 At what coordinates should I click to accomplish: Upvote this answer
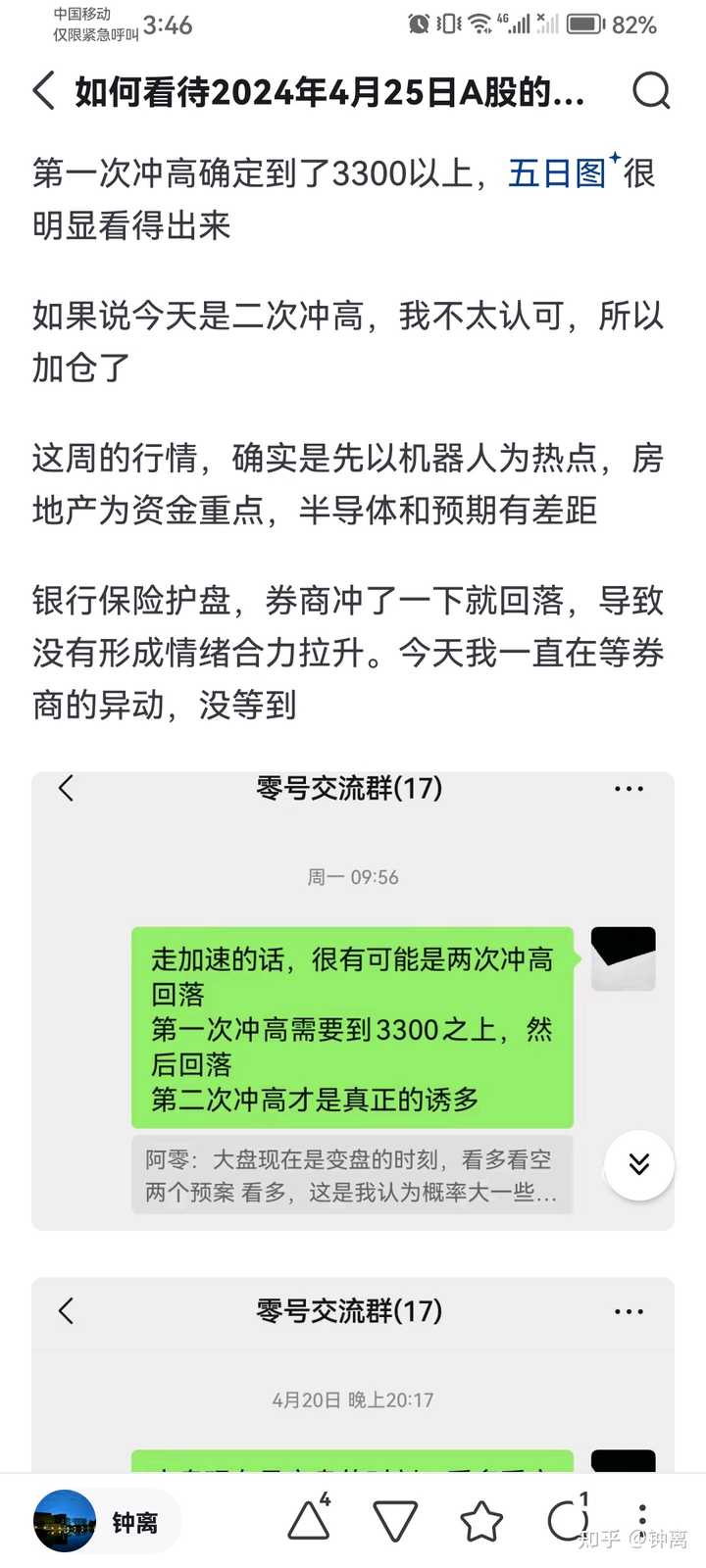310,1519
